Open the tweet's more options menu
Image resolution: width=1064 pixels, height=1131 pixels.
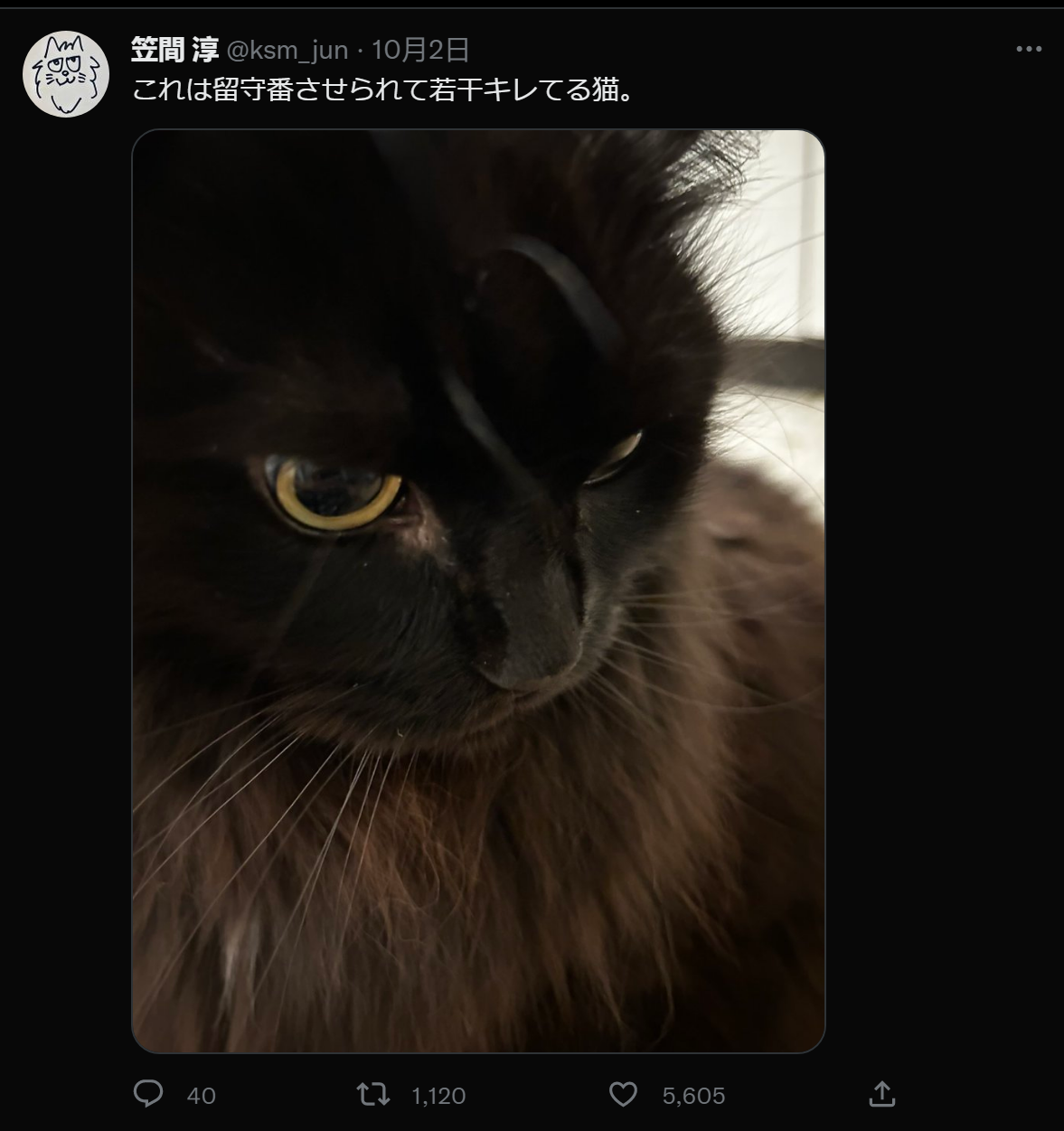pyautogui.click(x=1029, y=50)
